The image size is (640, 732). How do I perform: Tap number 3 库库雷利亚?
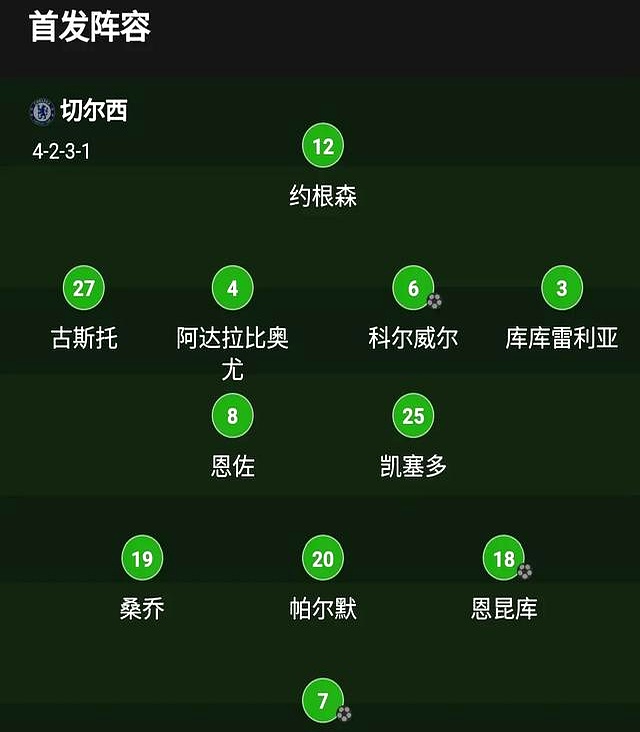(562, 289)
